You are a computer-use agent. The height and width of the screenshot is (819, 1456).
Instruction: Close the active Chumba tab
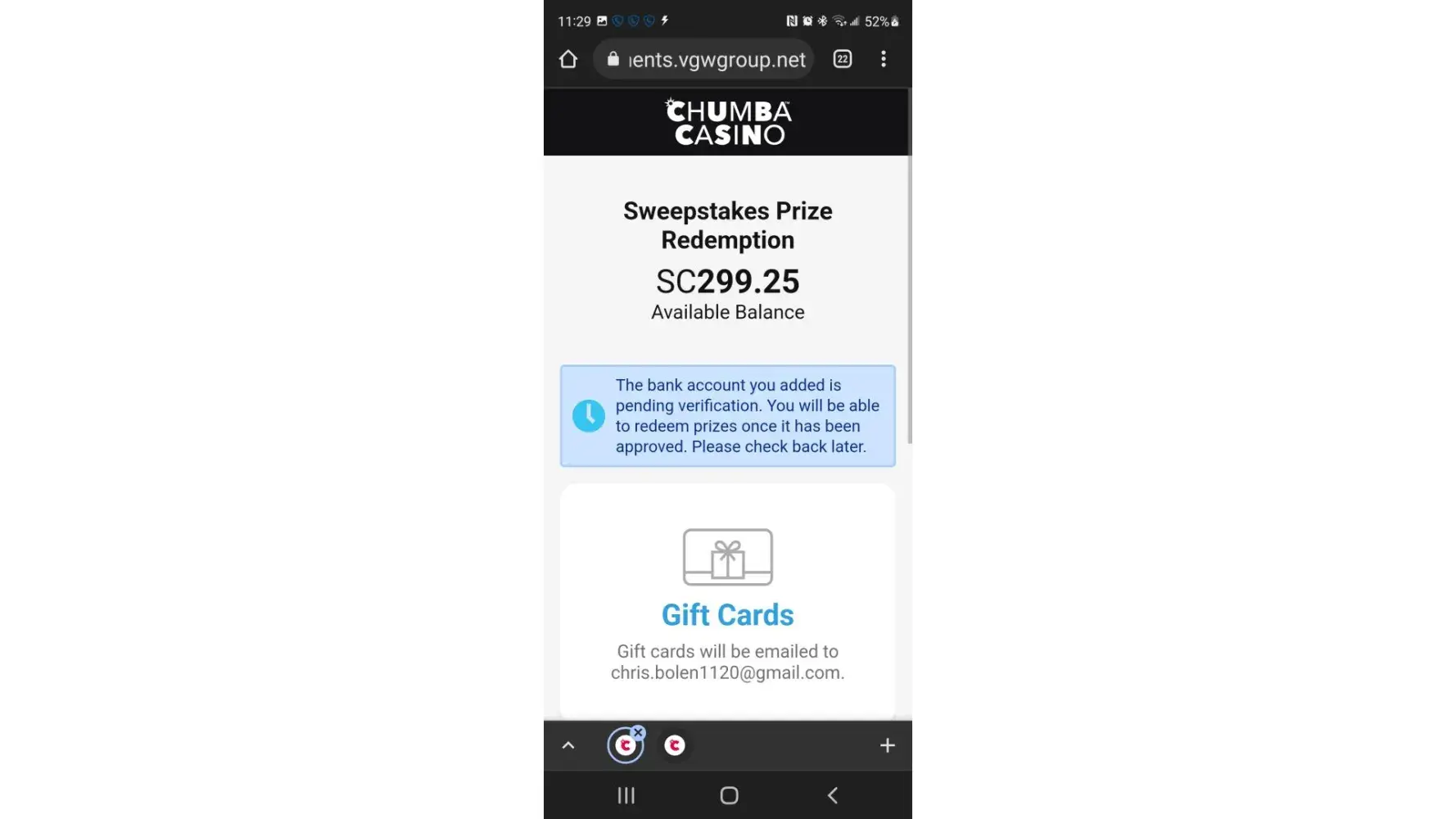tap(638, 732)
